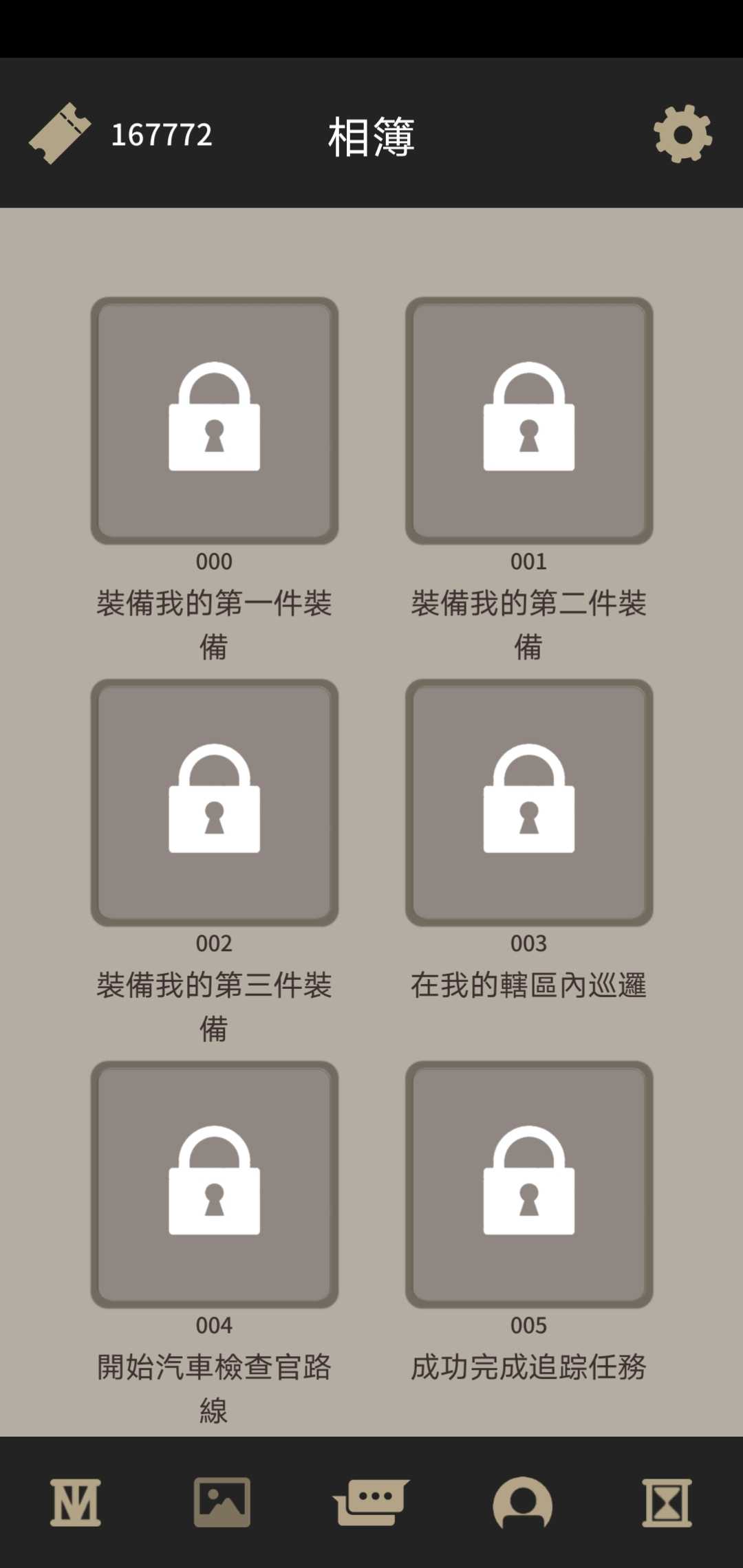Click the caption 裝備我的第二件裝備
Image resolution: width=743 pixels, height=1568 pixels.
(530, 622)
